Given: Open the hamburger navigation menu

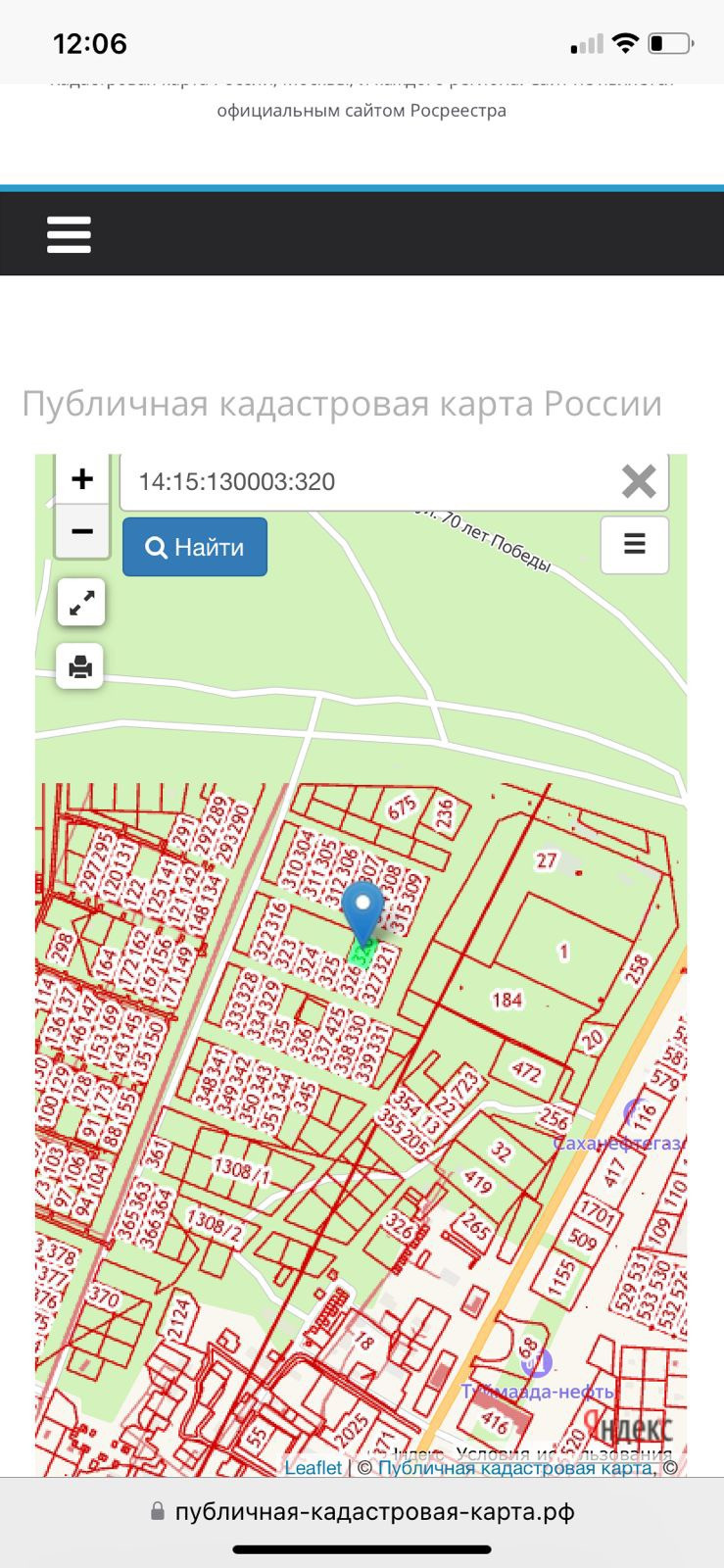Looking at the screenshot, I should tap(69, 235).
